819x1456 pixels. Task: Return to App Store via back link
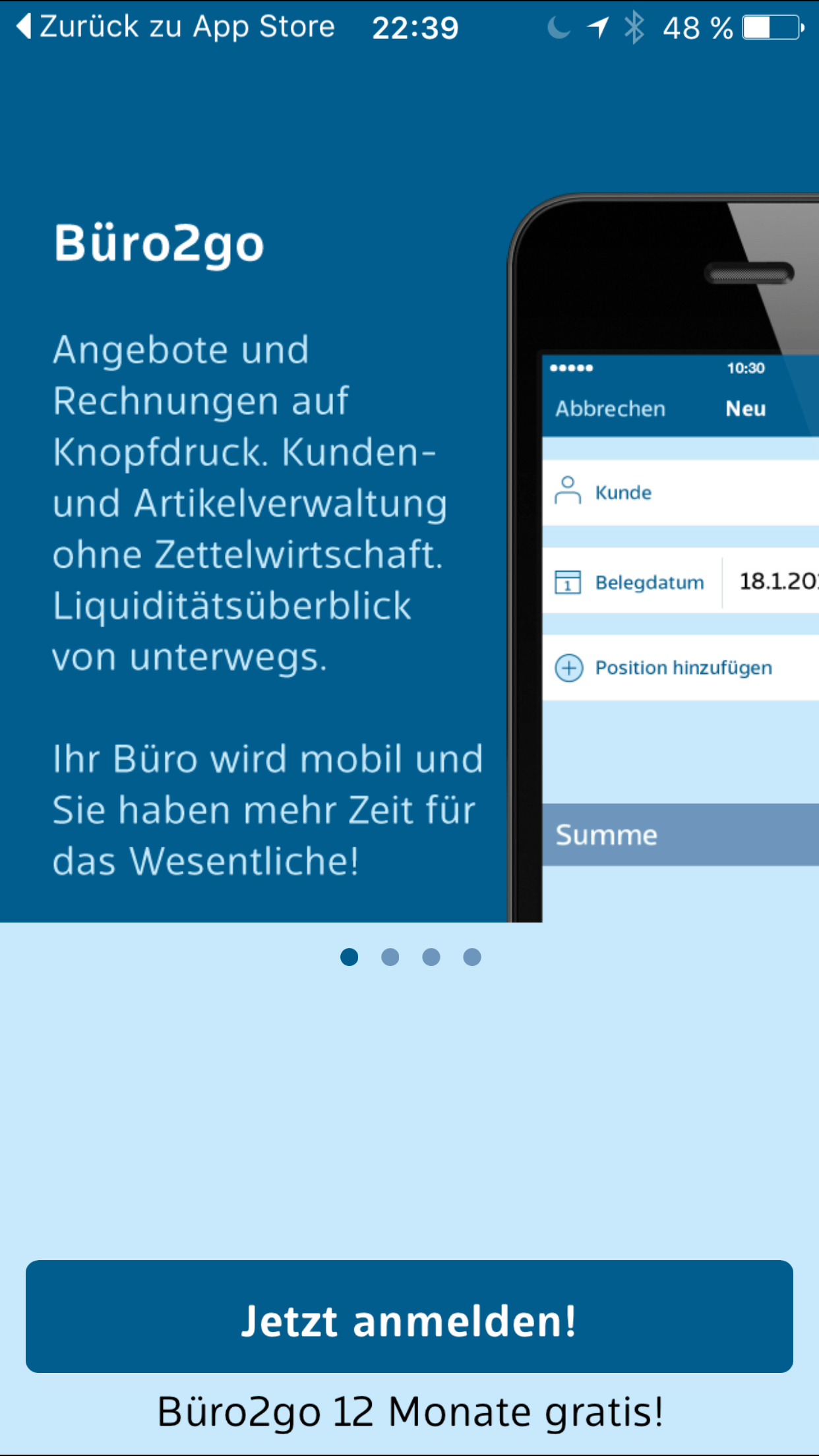tap(175, 27)
